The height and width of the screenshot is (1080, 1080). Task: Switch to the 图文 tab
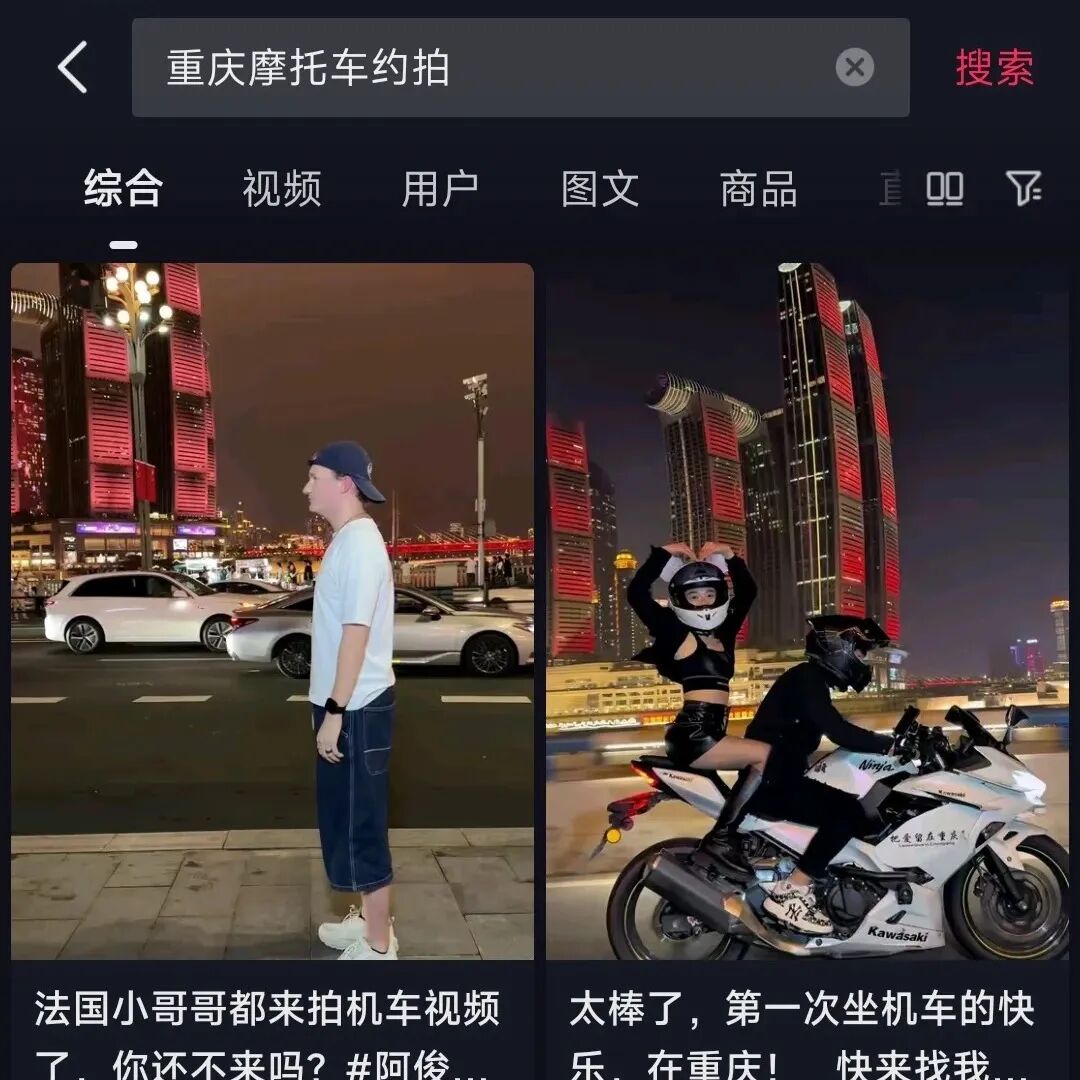pyautogui.click(x=600, y=188)
